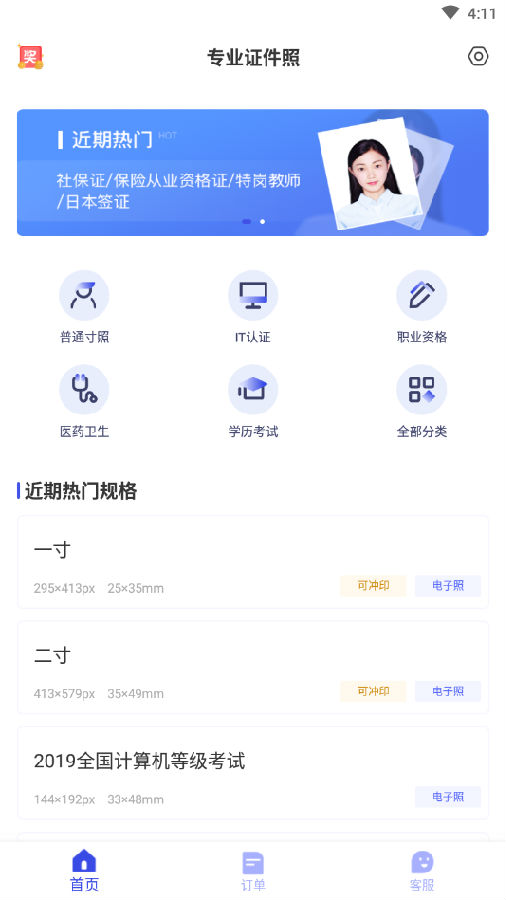The width and height of the screenshot is (506, 900).
Task: Select IT认证 category
Action: click(253, 307)
